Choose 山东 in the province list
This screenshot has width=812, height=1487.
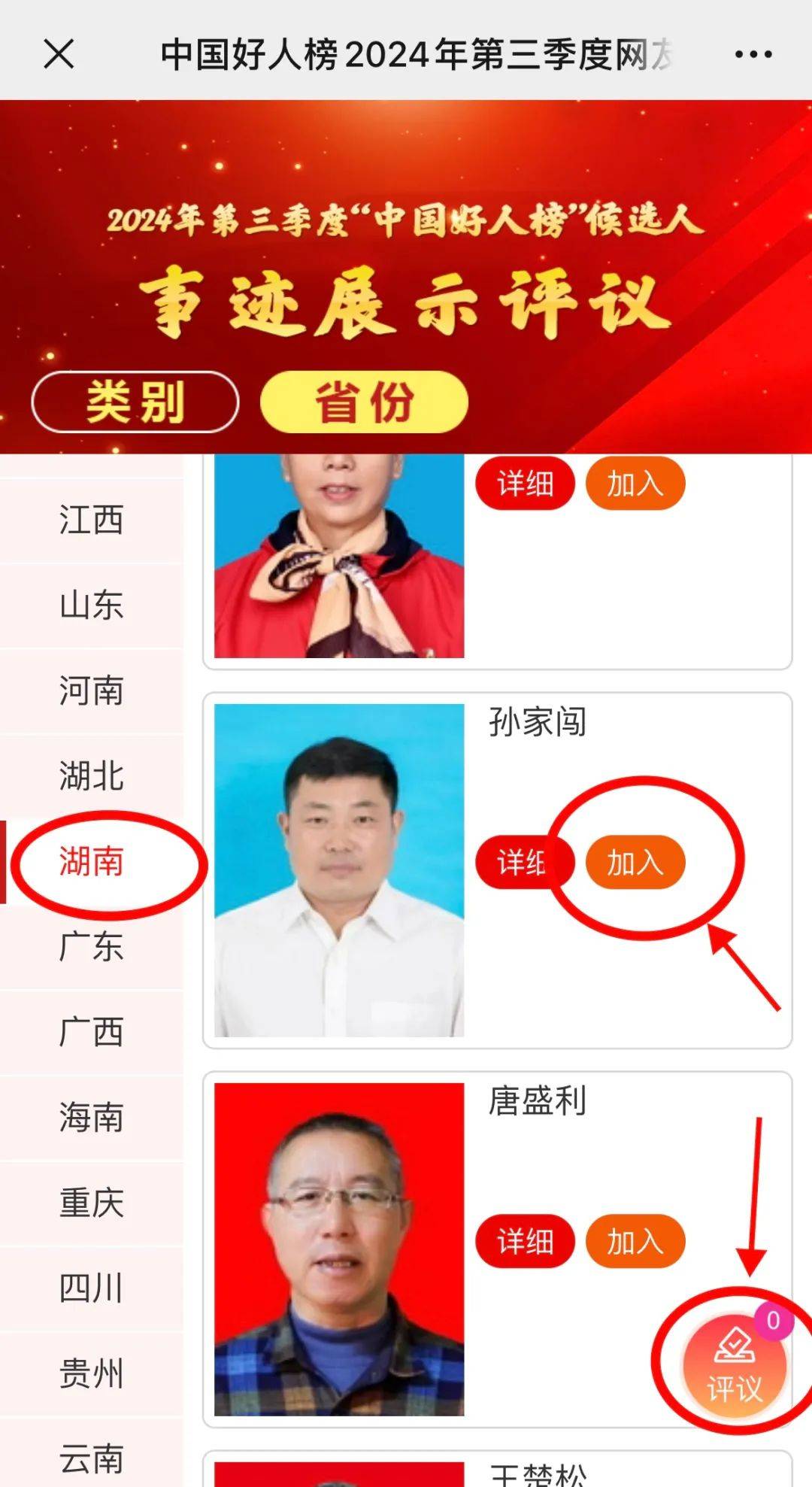click(91, 605)
